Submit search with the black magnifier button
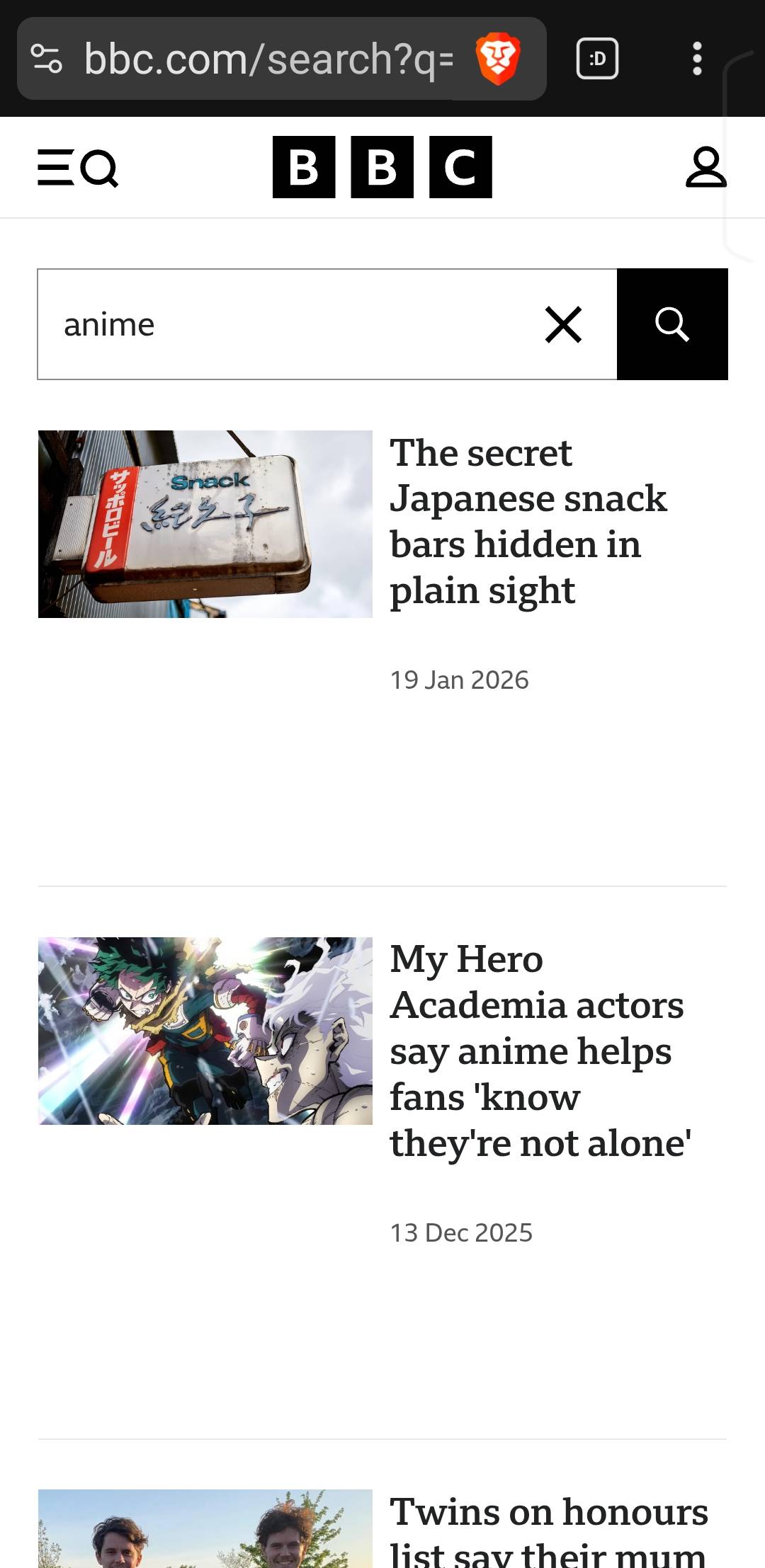 (671, 325)
